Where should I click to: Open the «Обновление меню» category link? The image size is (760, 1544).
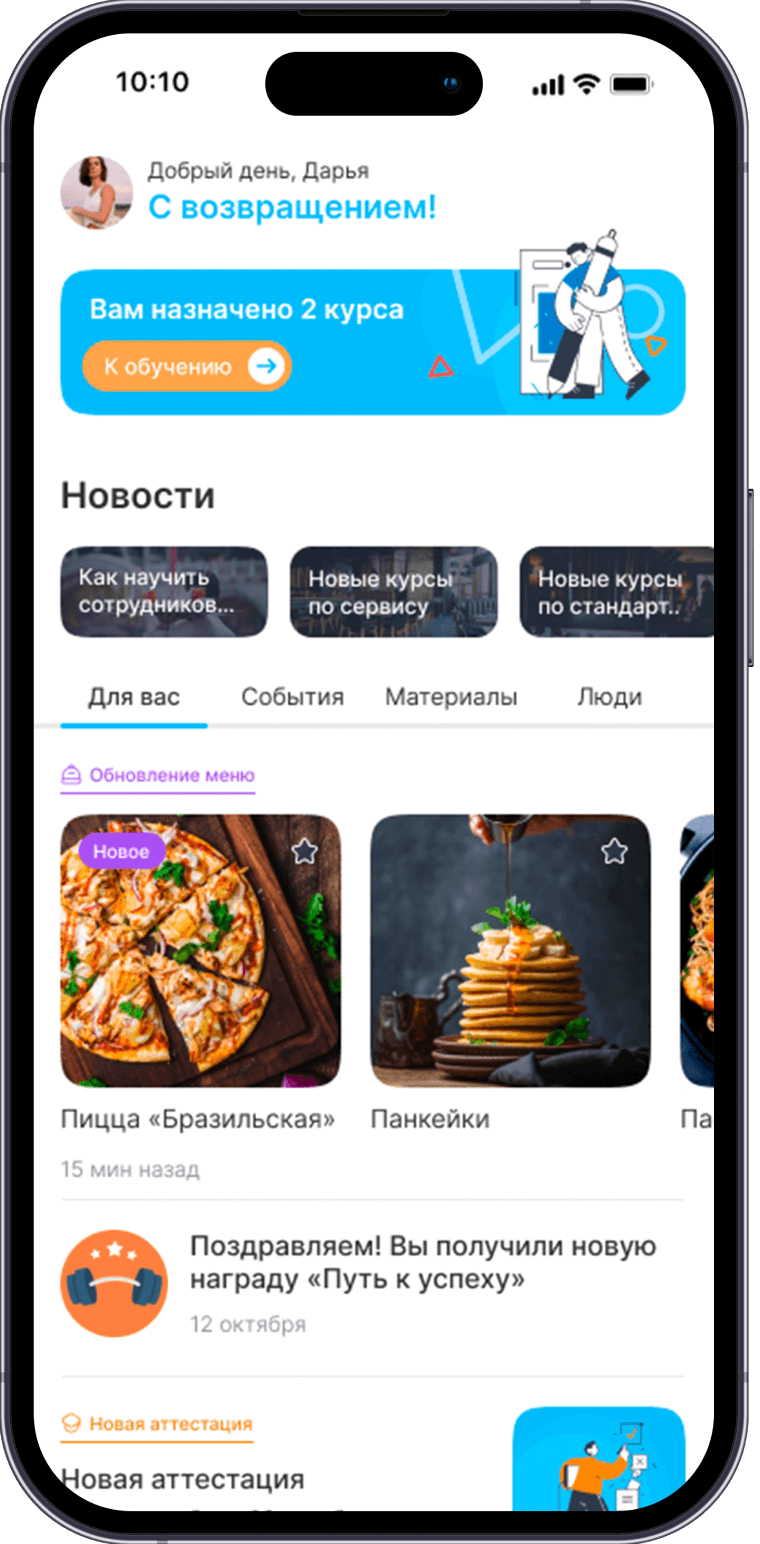(158, 775)
